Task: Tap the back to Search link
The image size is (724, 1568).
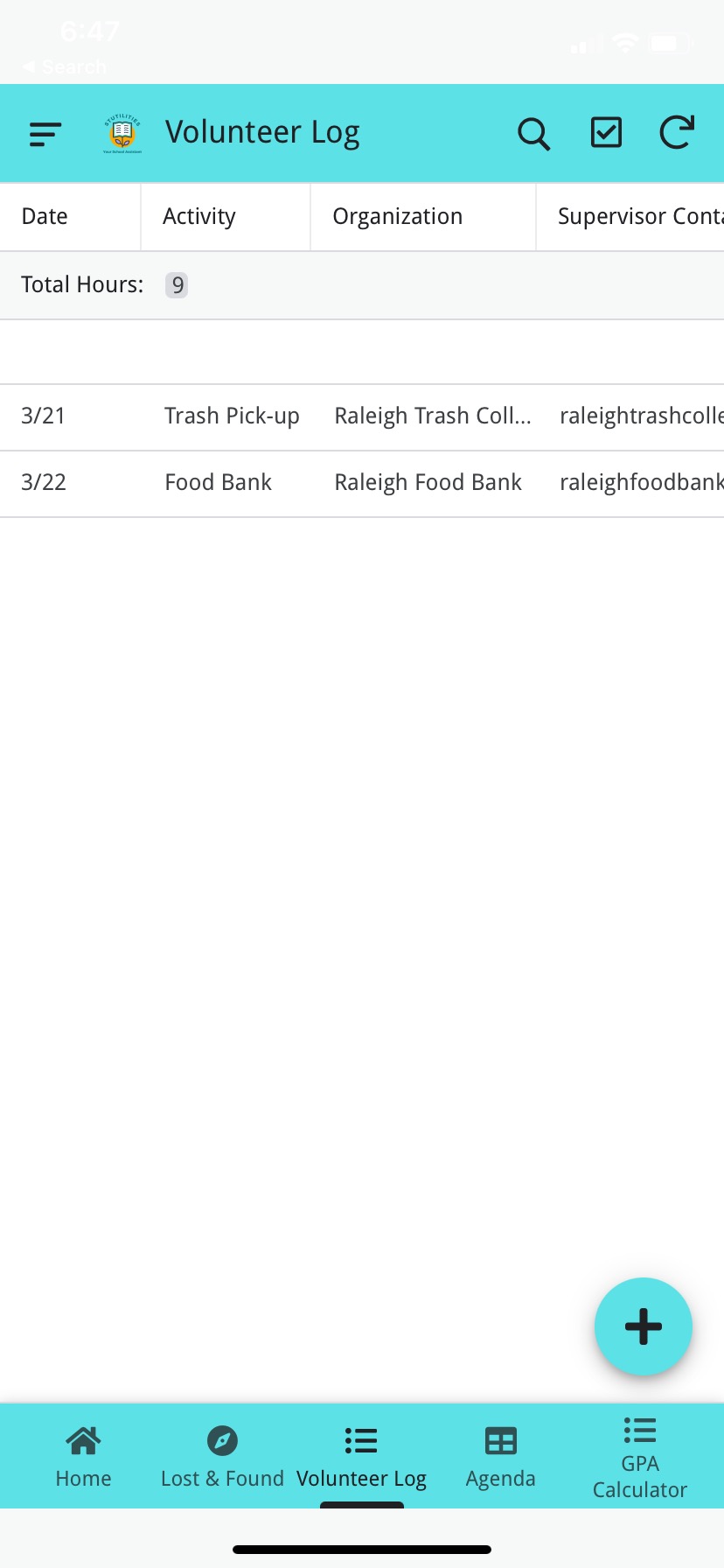Action: pos(65,66)
